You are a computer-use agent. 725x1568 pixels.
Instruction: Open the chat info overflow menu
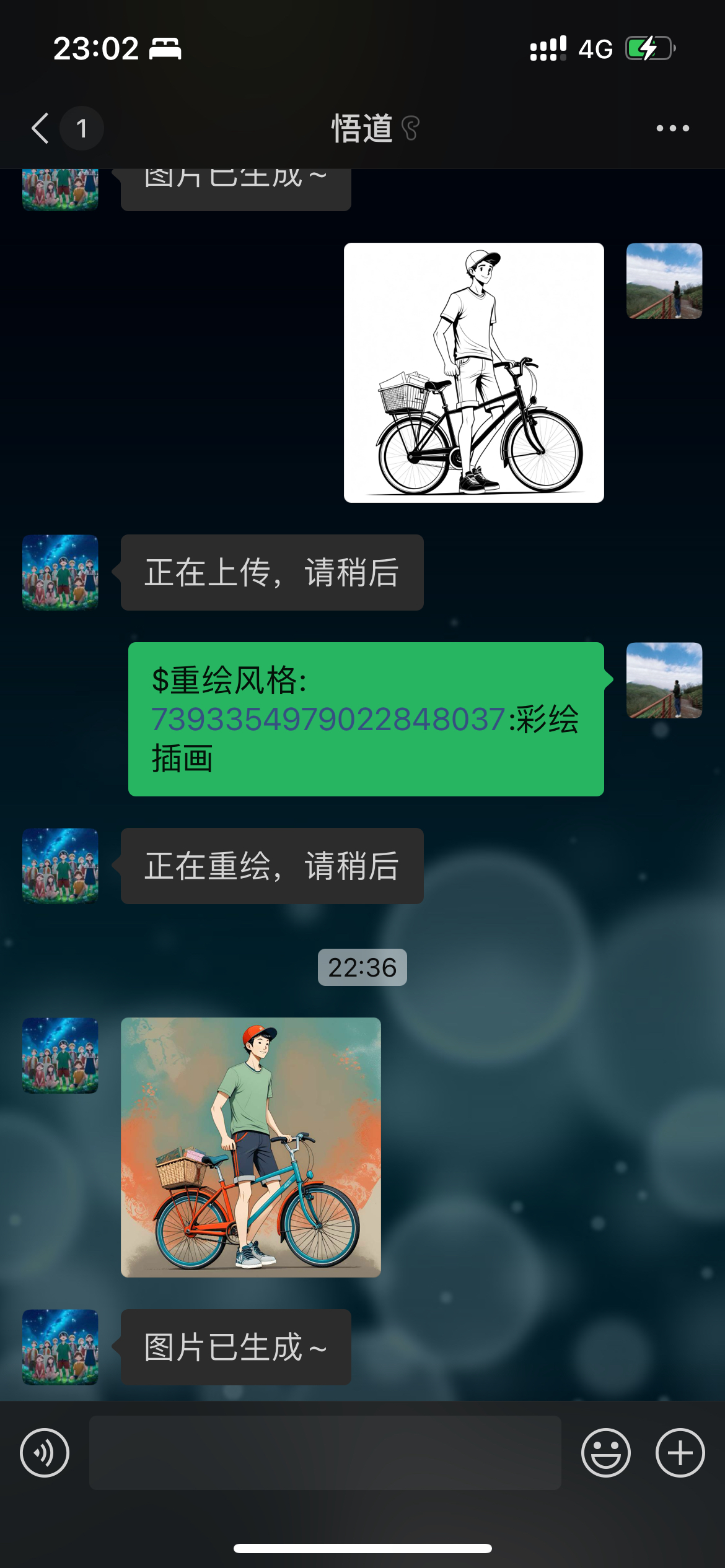672,128
